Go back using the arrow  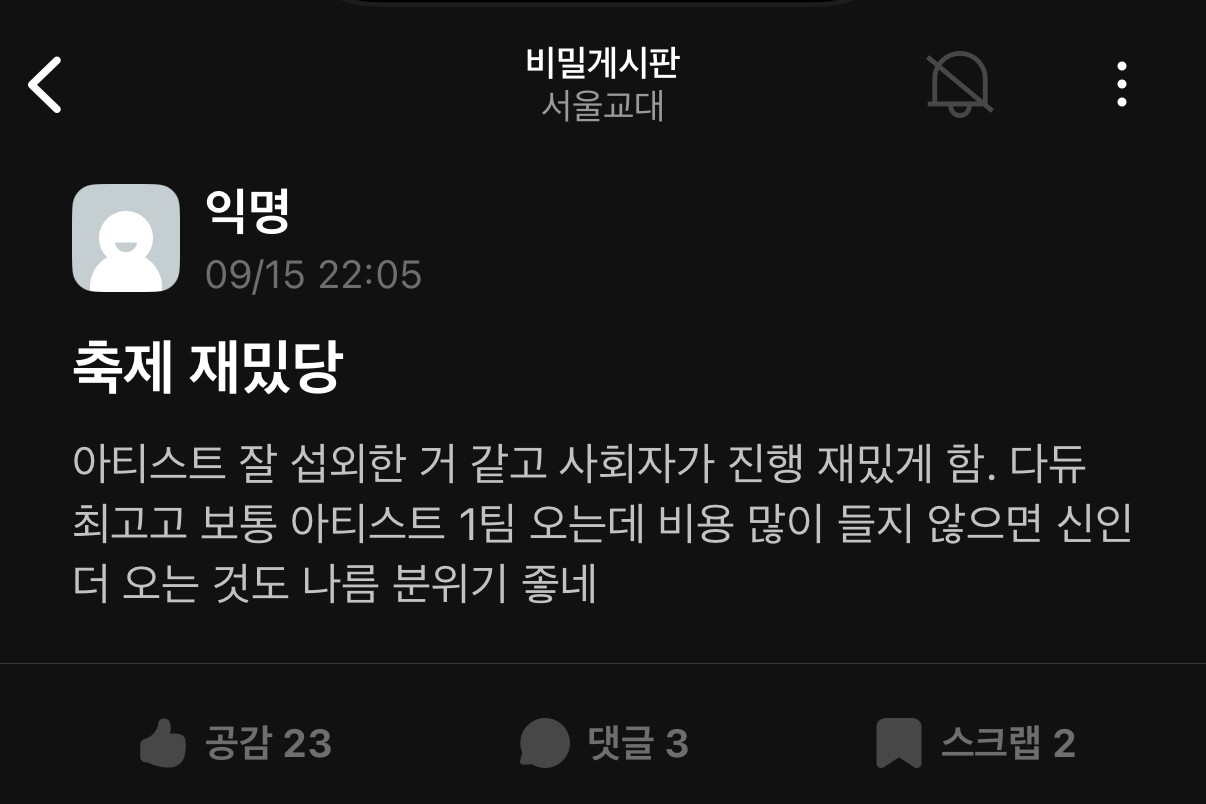(46, 84)
